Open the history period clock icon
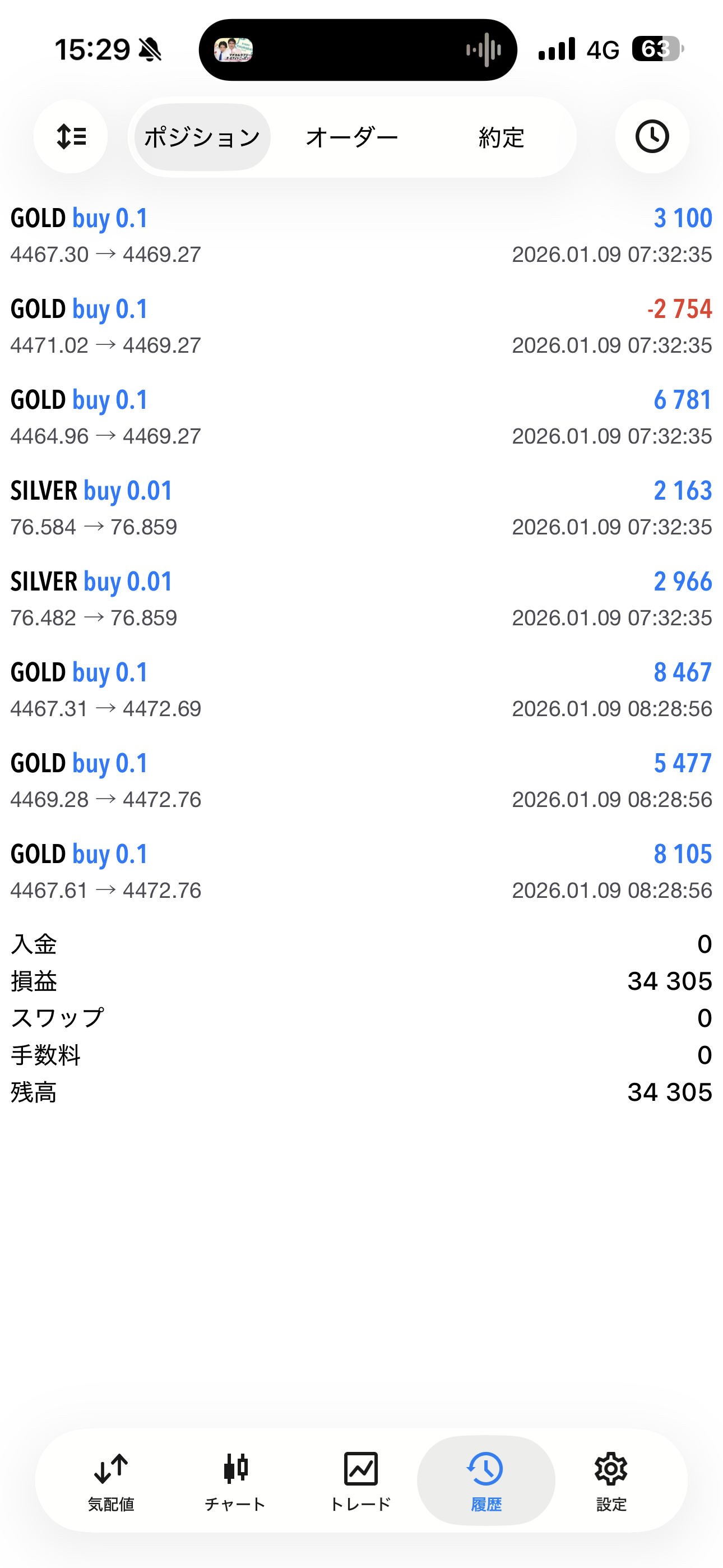The image size is (723, 1568). point(651,136)
